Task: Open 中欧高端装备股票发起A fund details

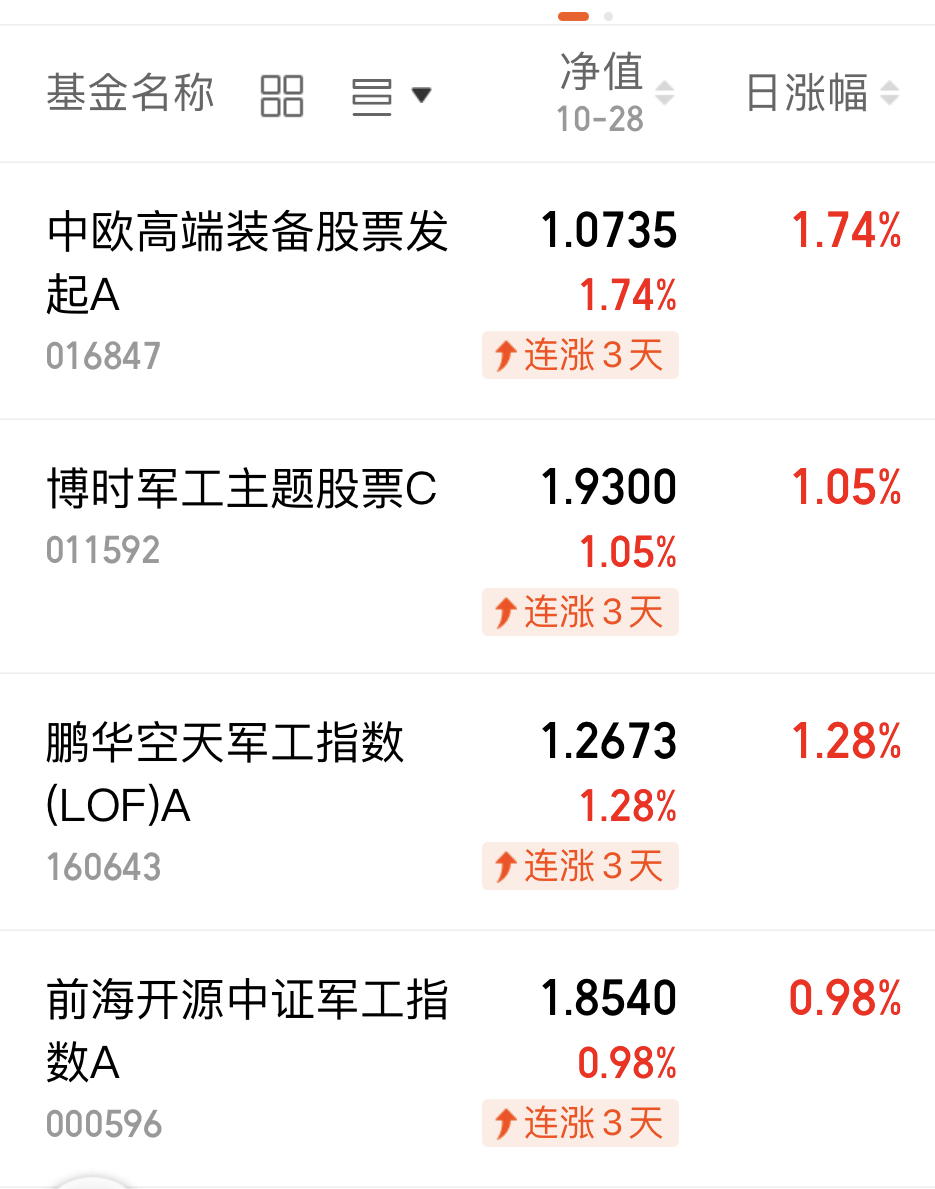Action: coord(247,263)
